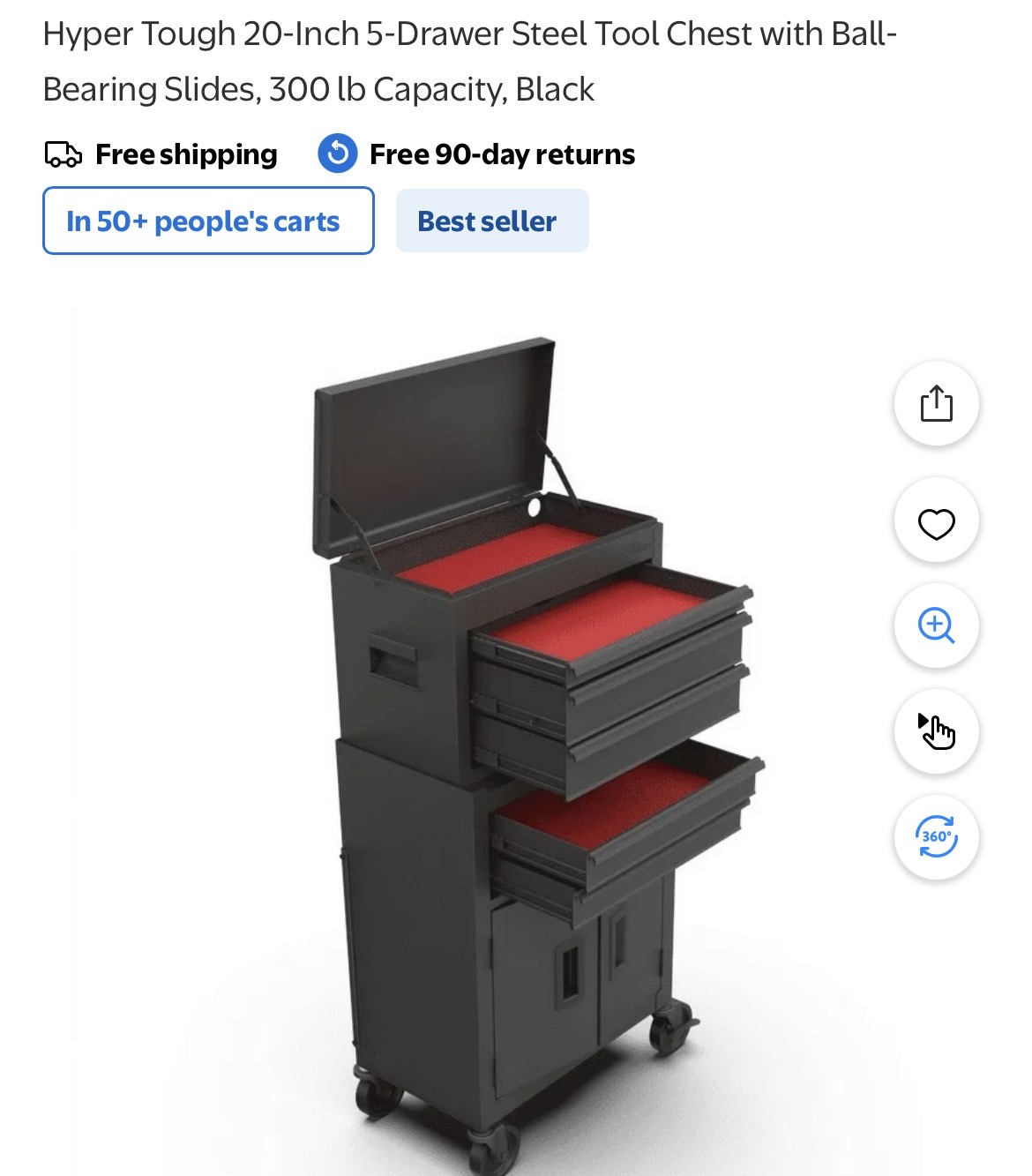
Task: Open the interactive product tour
Action: (x=936, y=731)
